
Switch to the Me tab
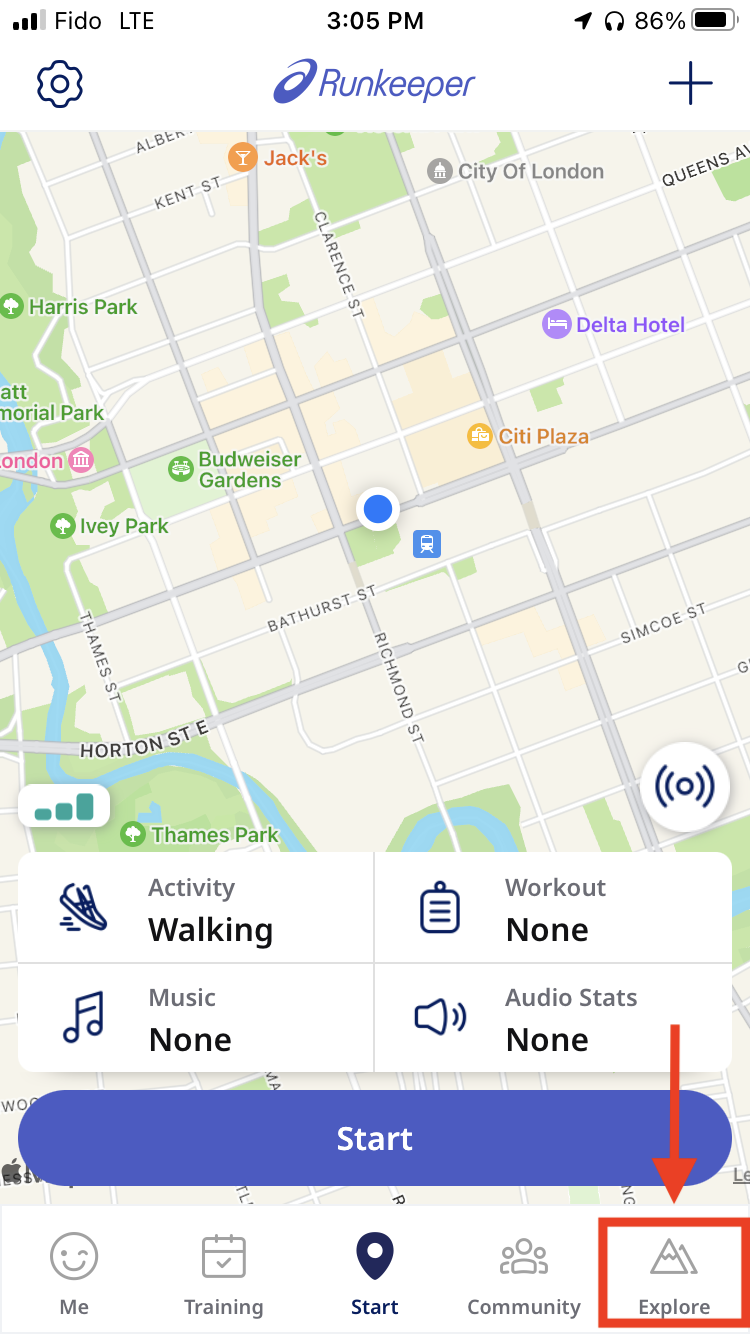tap(75, 1273)
